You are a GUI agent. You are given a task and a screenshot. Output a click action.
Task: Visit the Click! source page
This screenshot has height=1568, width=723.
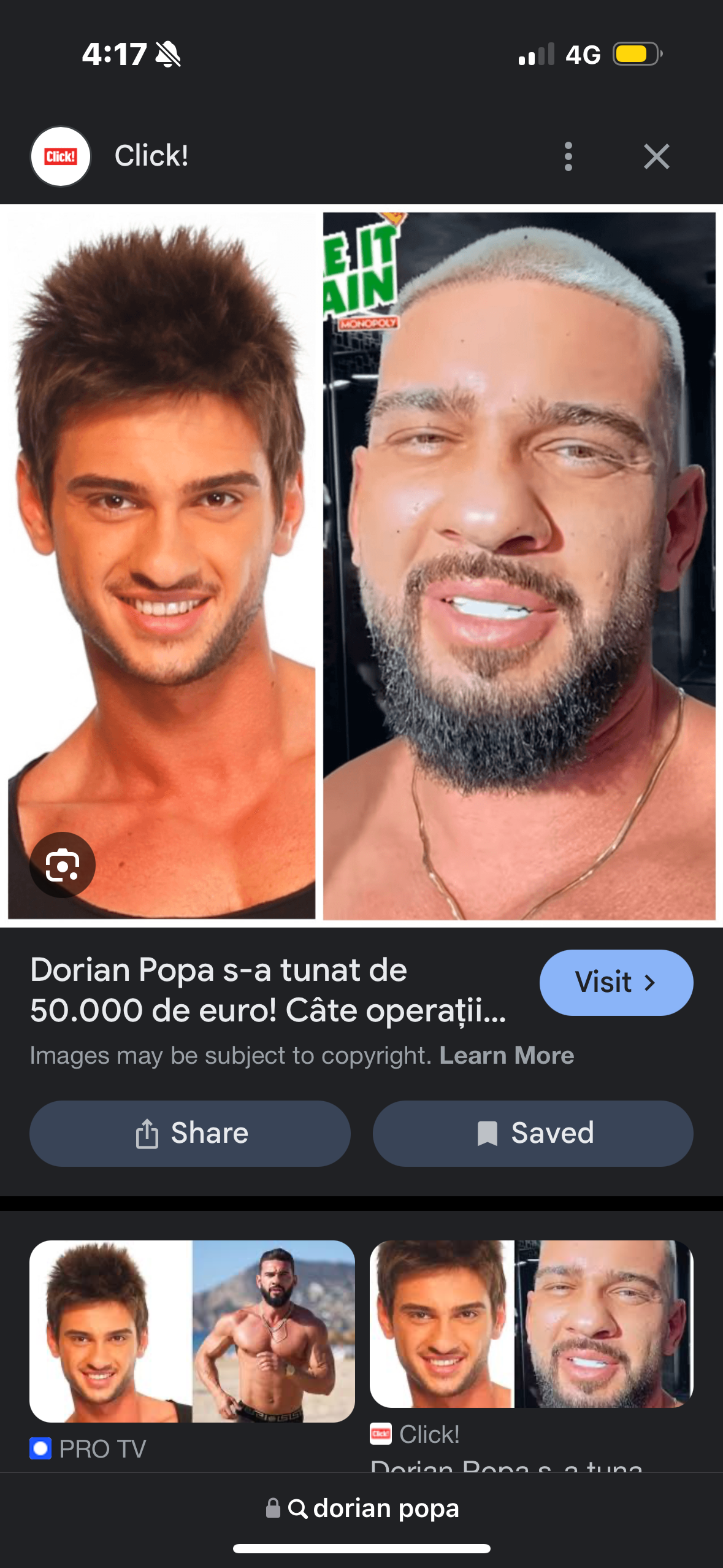pos(616,982)
